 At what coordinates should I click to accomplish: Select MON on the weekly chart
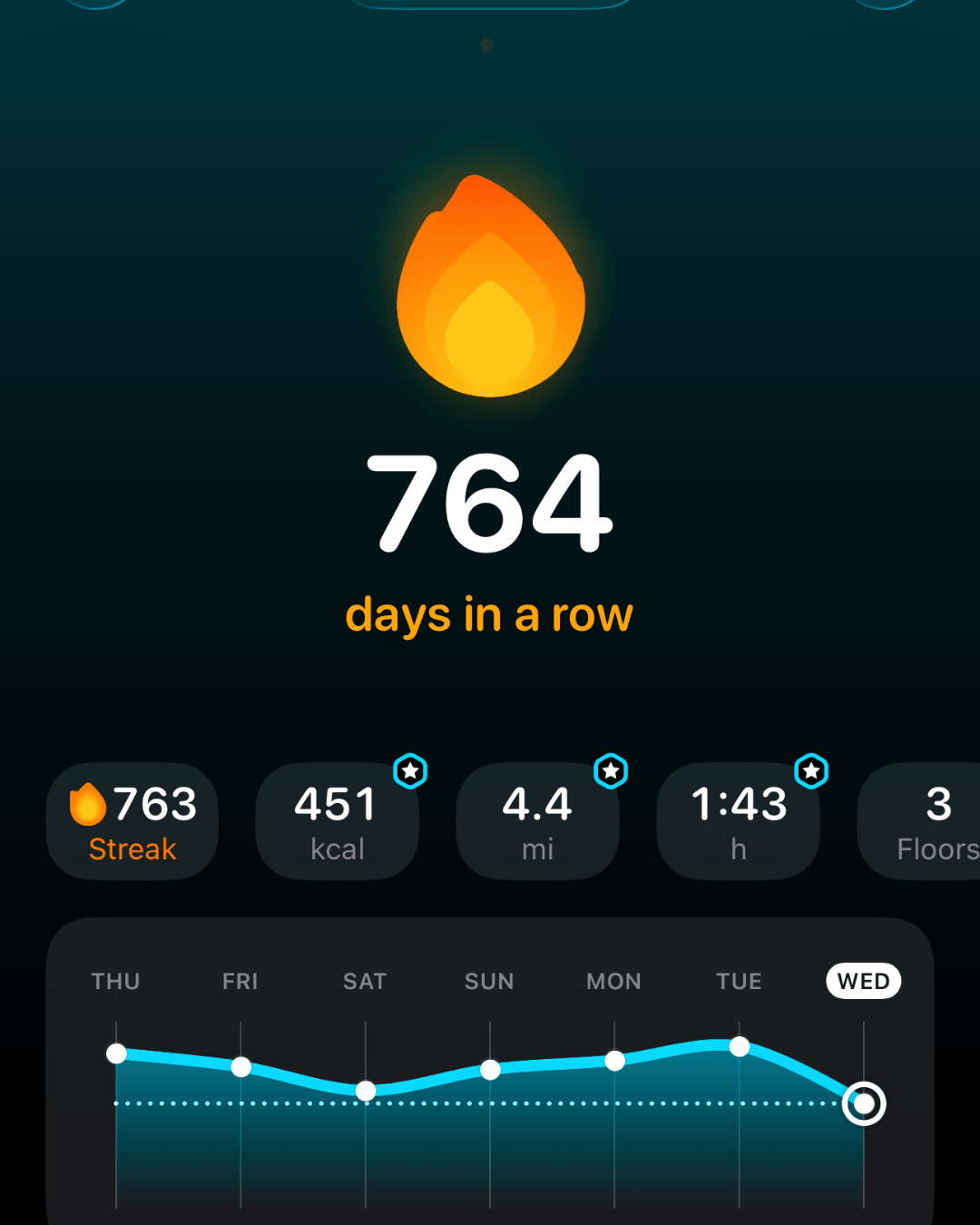click(x=614, y=981)
